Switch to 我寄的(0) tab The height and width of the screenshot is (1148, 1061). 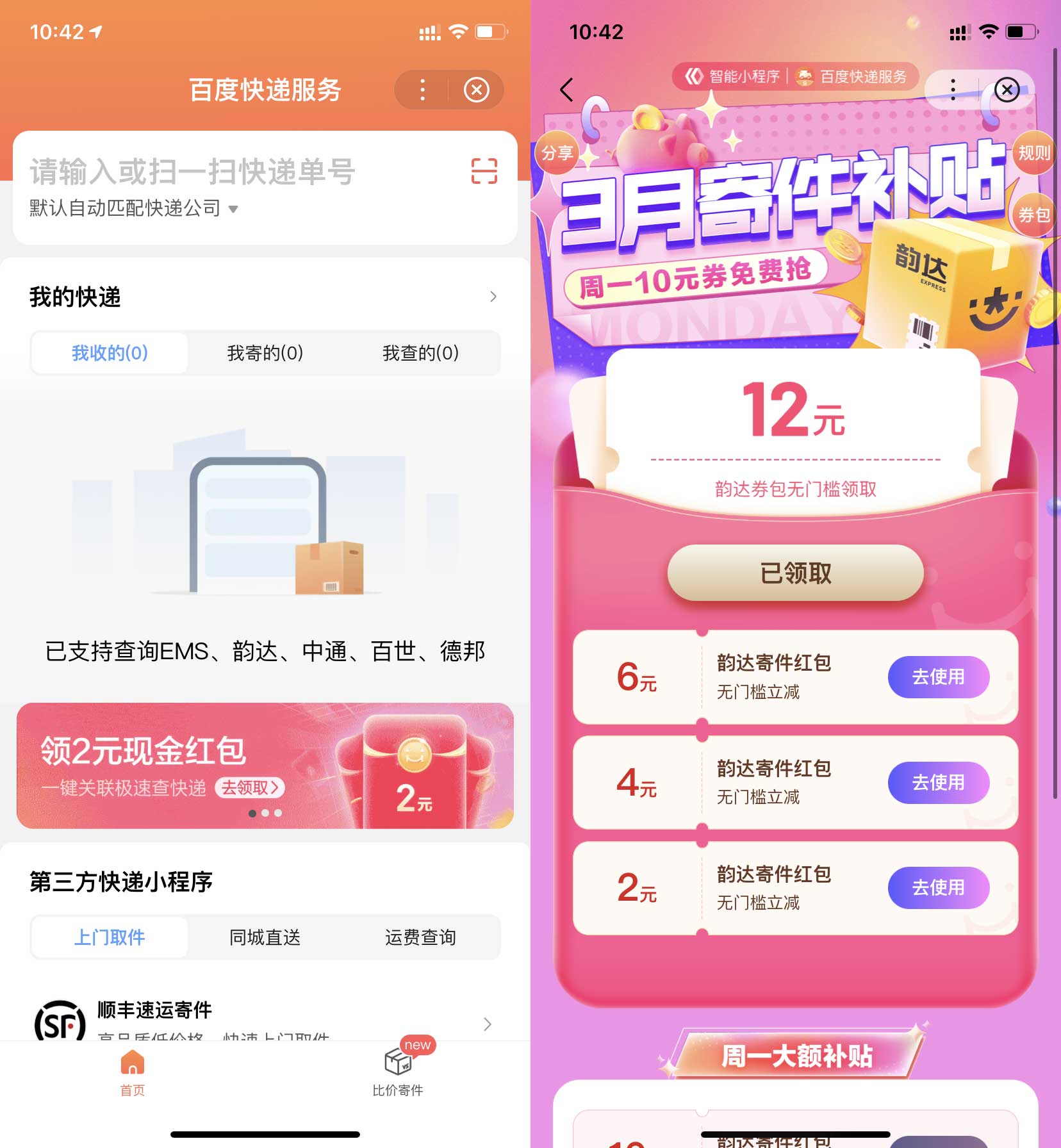pos(265,353)
